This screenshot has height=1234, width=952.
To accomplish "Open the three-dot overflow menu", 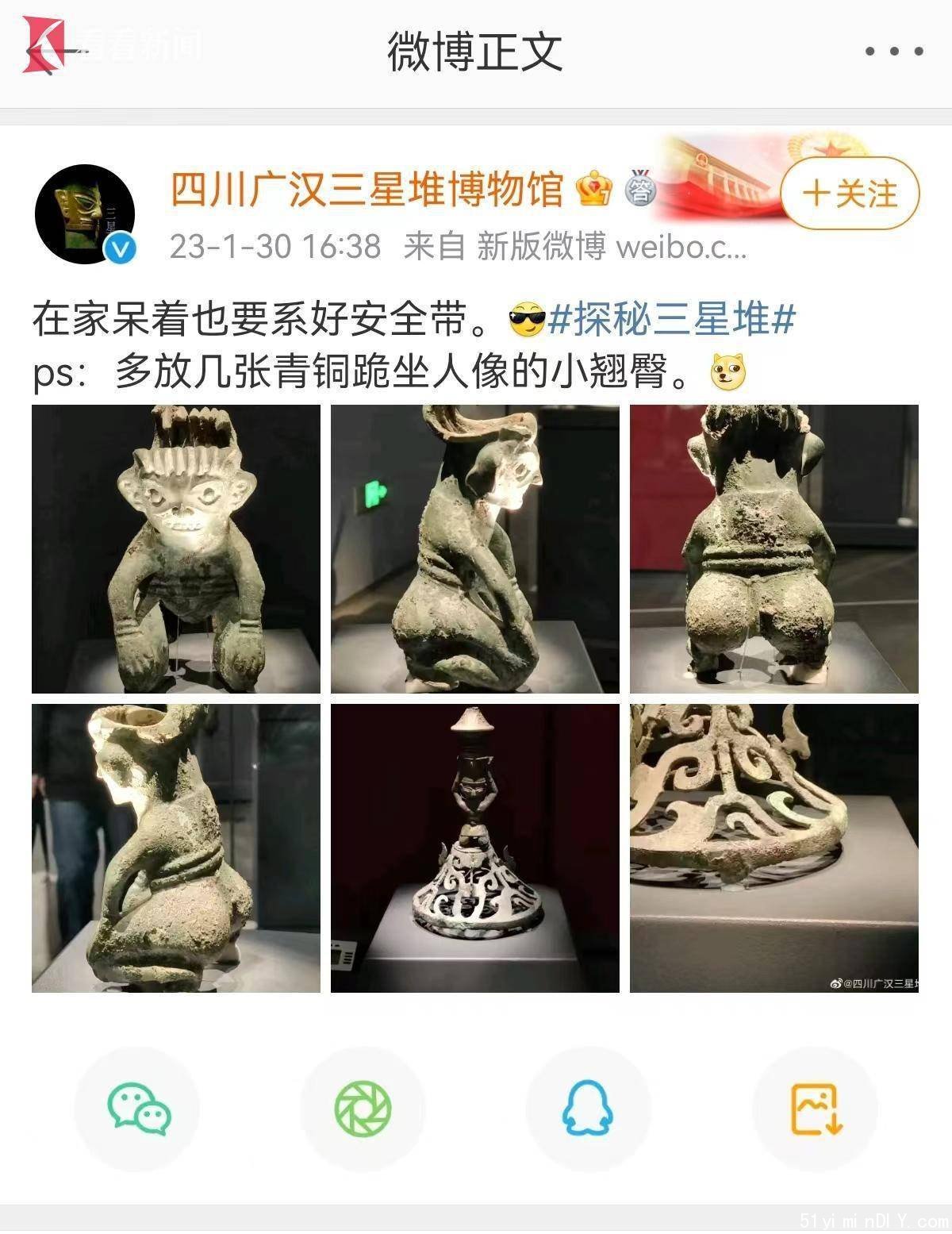I will (x=894, y=52).
